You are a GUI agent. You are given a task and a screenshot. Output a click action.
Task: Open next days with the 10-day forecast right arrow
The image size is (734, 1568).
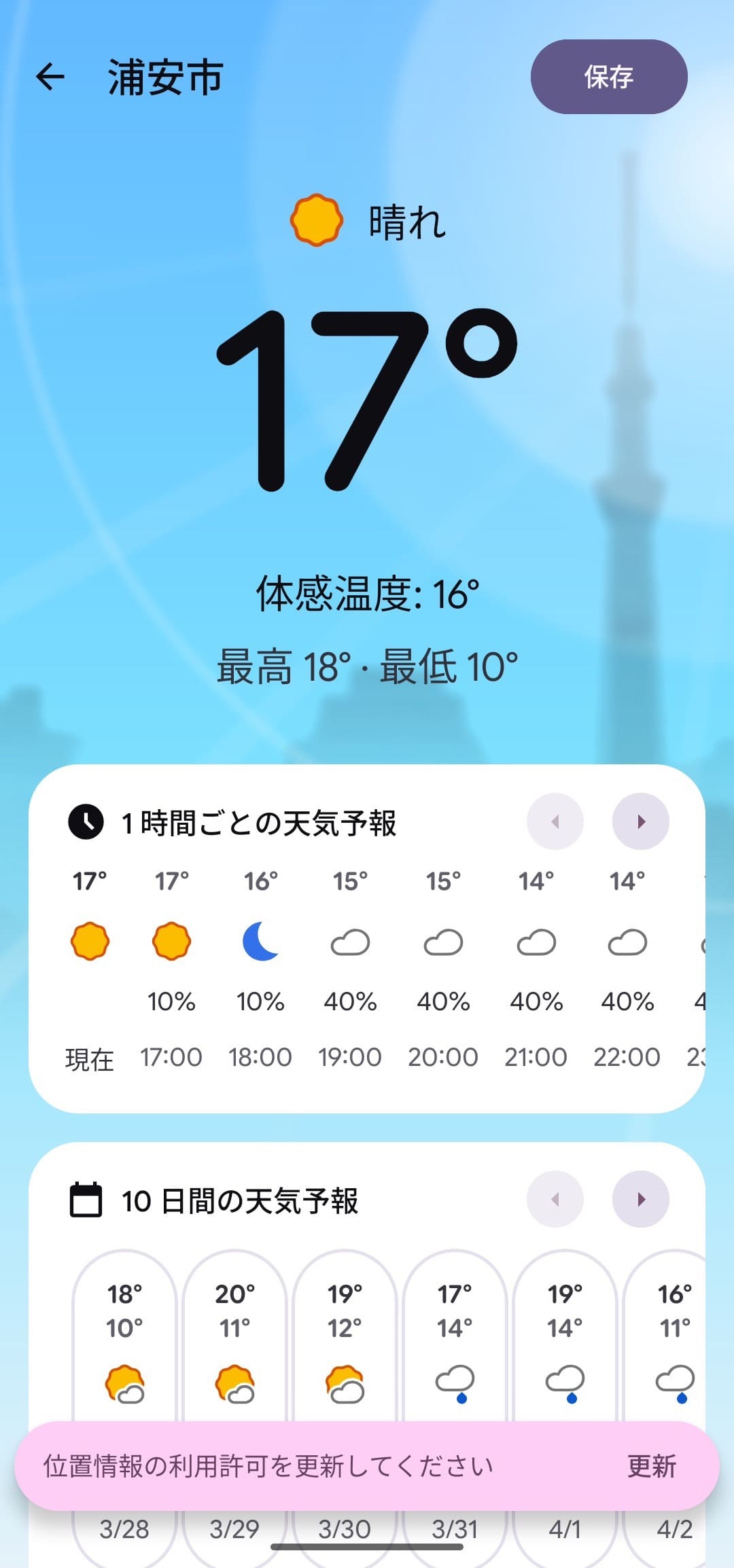coord(641,1200)
